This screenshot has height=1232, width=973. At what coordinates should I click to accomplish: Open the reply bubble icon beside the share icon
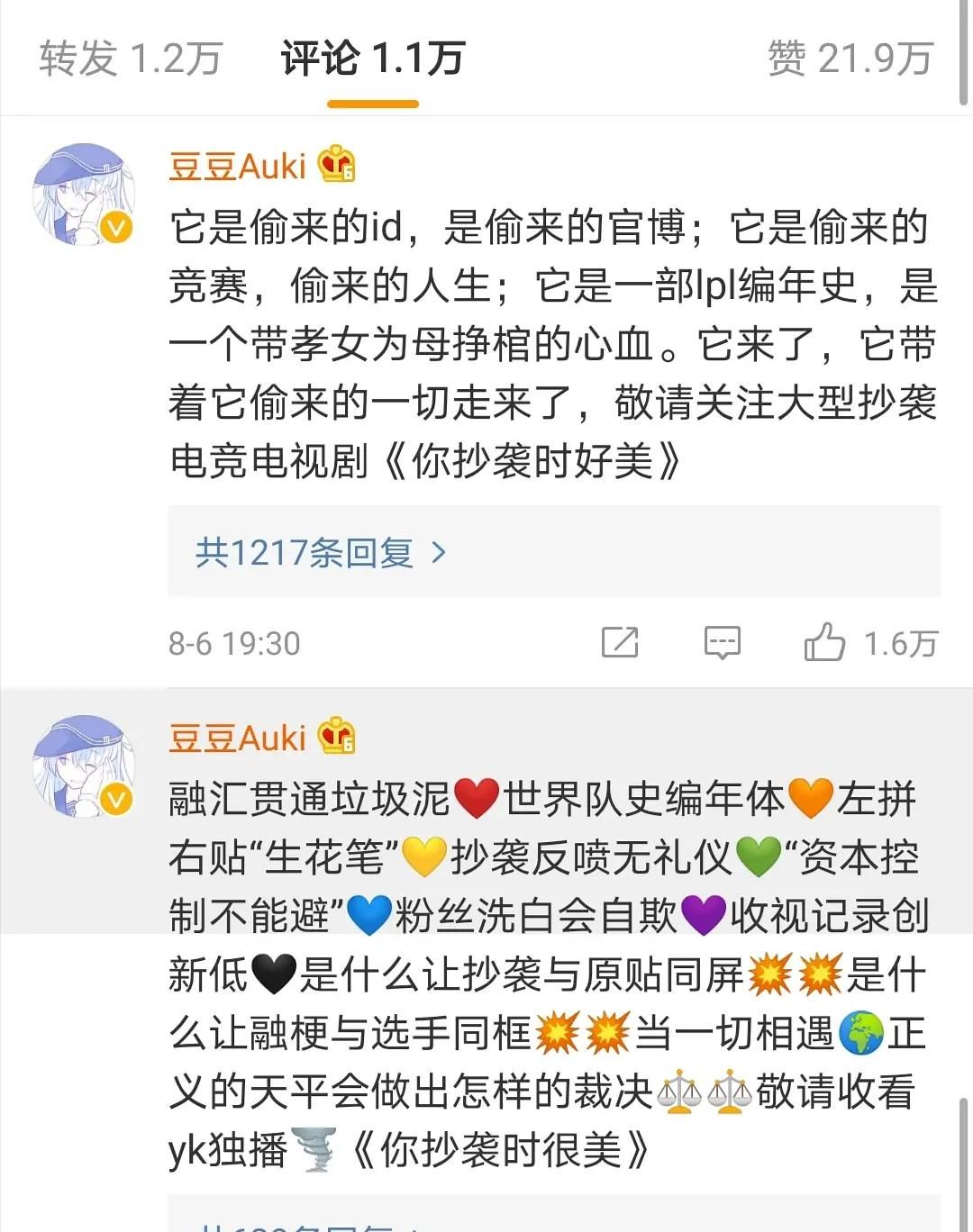tap(721, 643)
